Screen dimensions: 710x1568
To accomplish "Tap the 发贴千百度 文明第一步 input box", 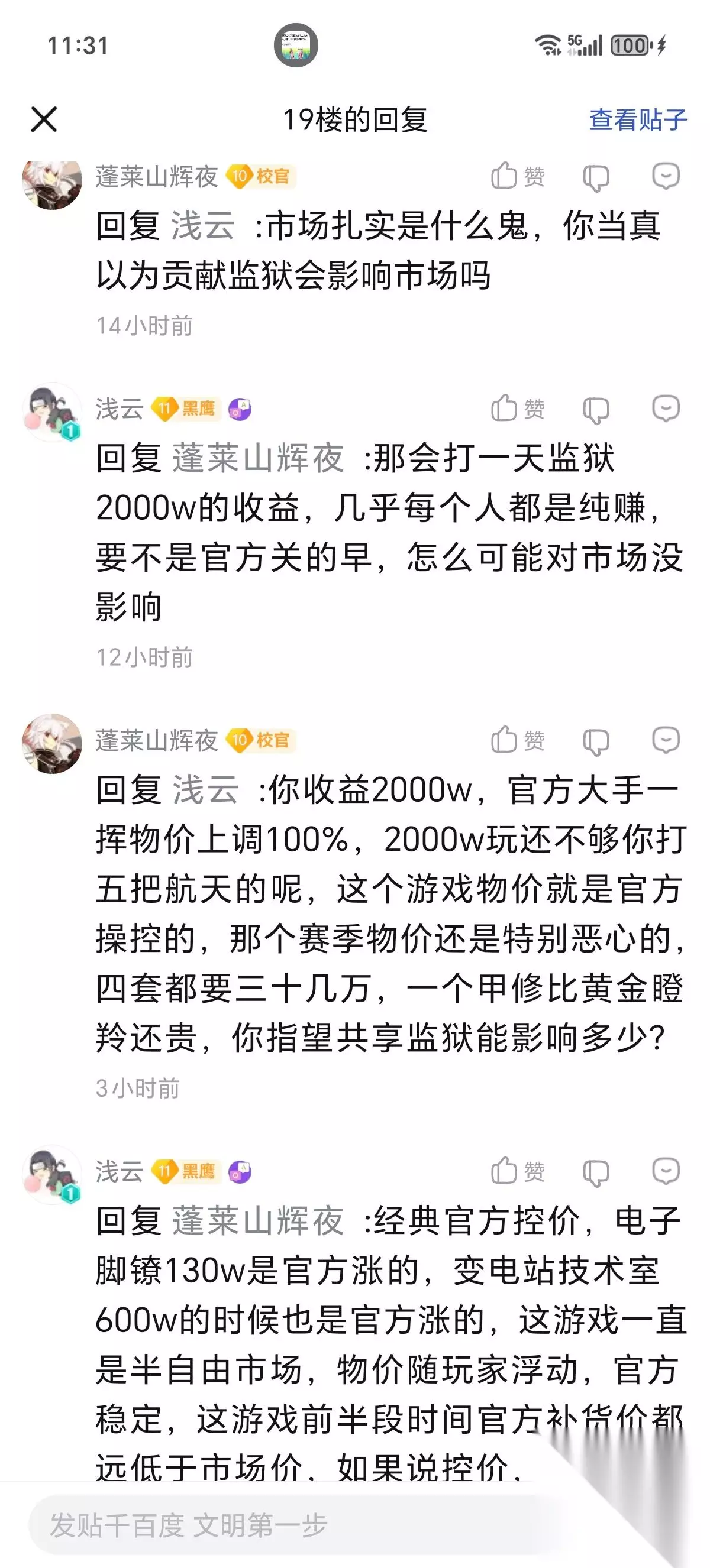I will (x=292, y=1525).
